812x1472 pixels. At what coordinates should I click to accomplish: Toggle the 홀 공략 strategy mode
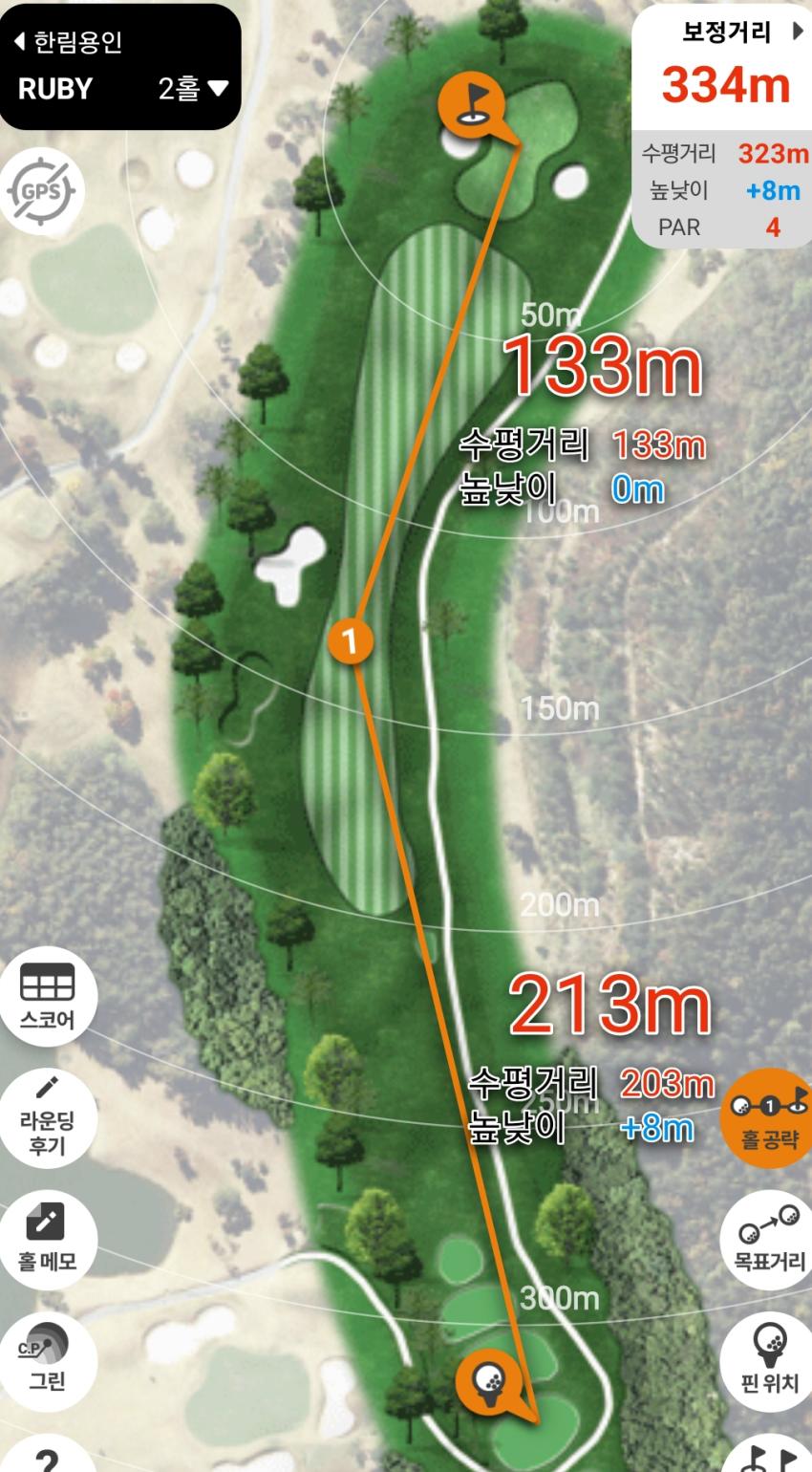point(769,1115)
